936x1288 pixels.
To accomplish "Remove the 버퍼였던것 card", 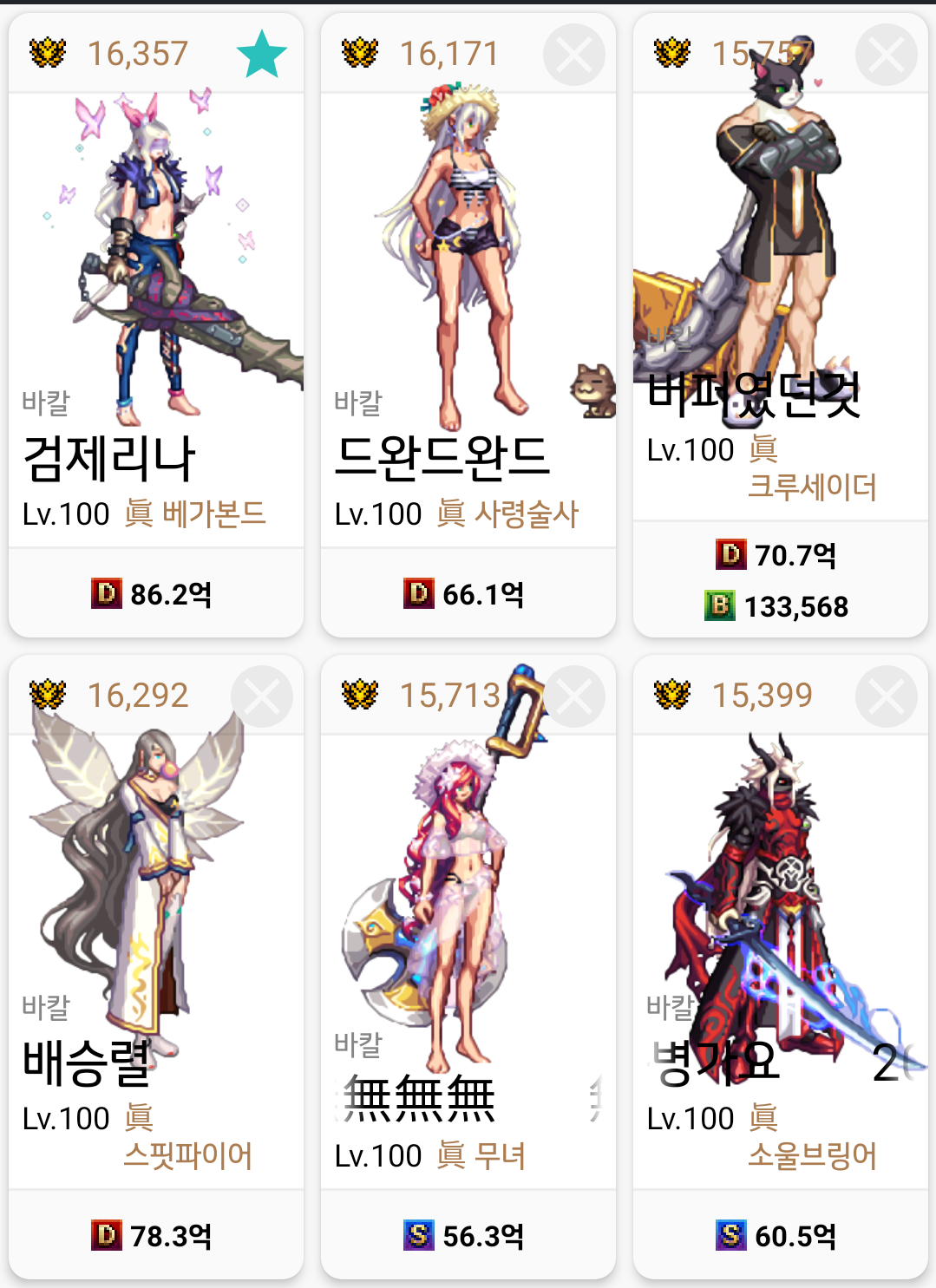I will coord(886,55).
